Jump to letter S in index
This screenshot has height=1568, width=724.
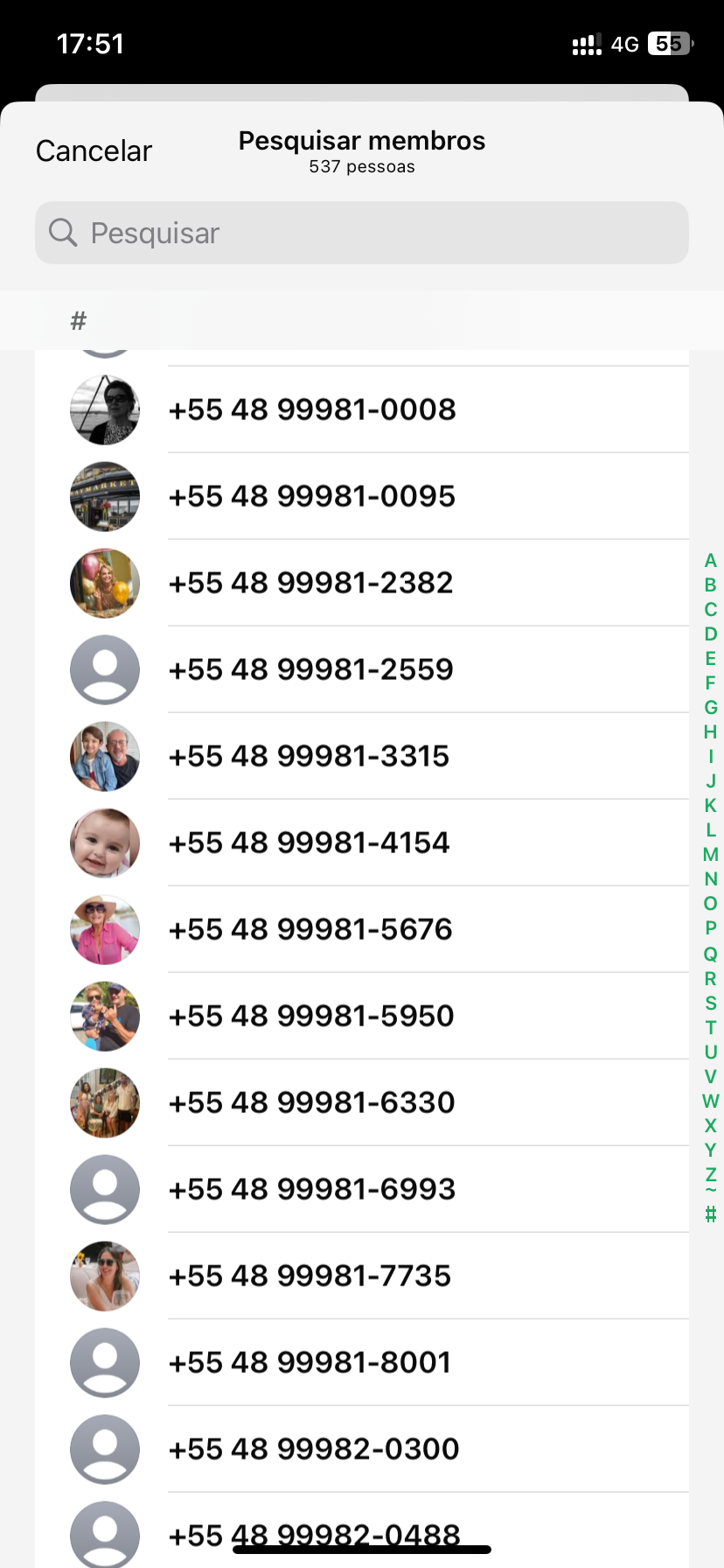[710, 1003]
